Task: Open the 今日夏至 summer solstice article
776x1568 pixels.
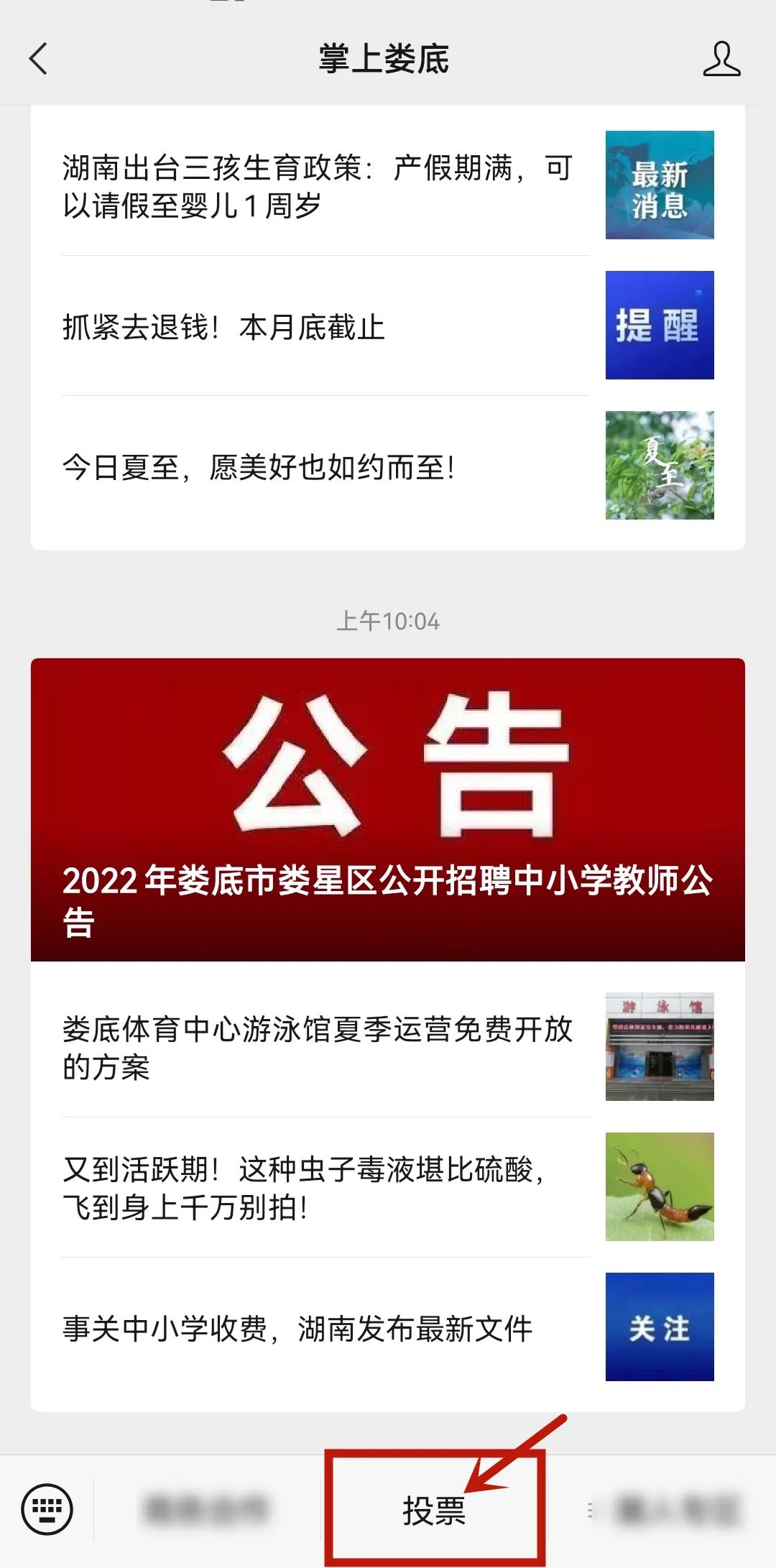Action: point(259,467)
